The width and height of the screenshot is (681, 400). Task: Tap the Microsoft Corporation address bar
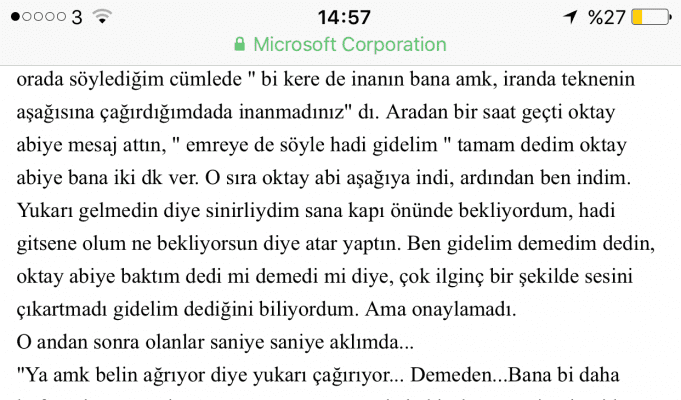coord(340,44)
